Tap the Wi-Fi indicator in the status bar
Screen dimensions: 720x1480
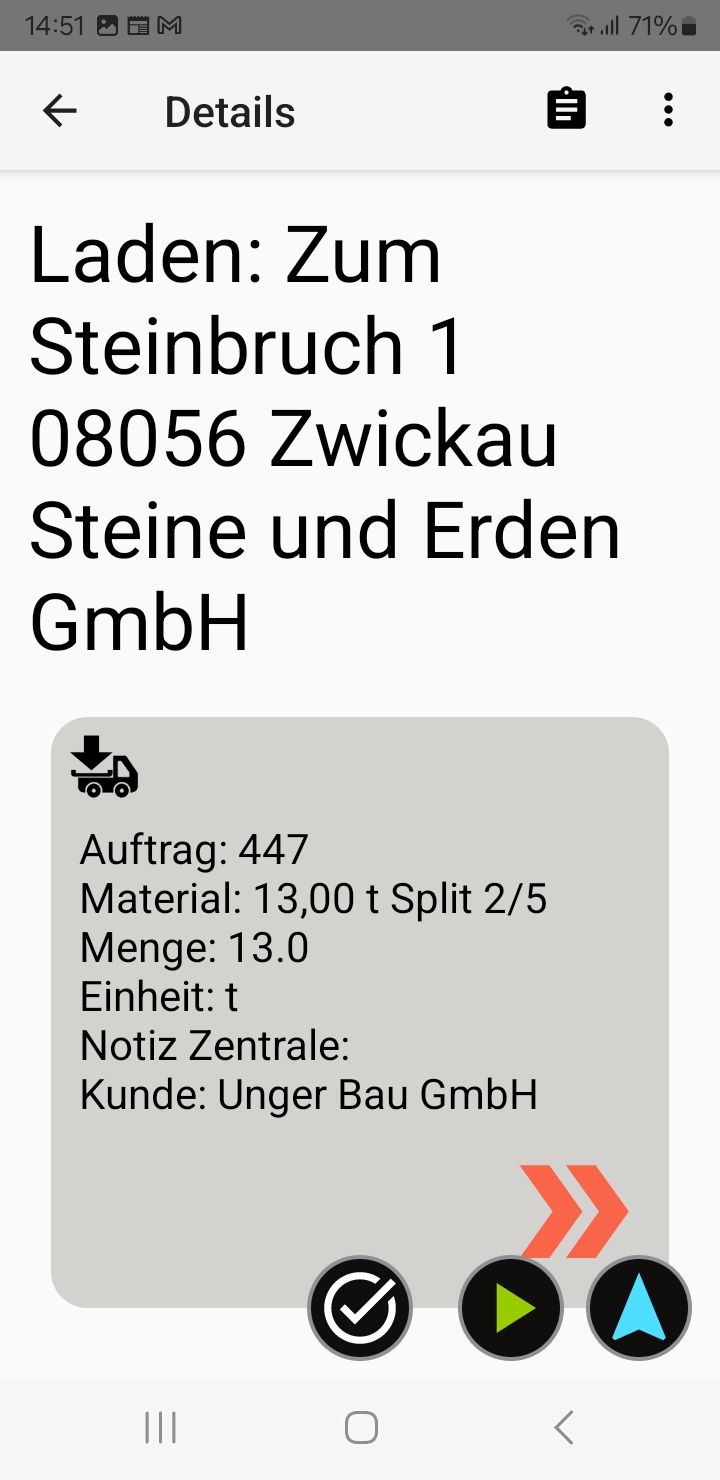pyautogui.click(x=583, y=25)
